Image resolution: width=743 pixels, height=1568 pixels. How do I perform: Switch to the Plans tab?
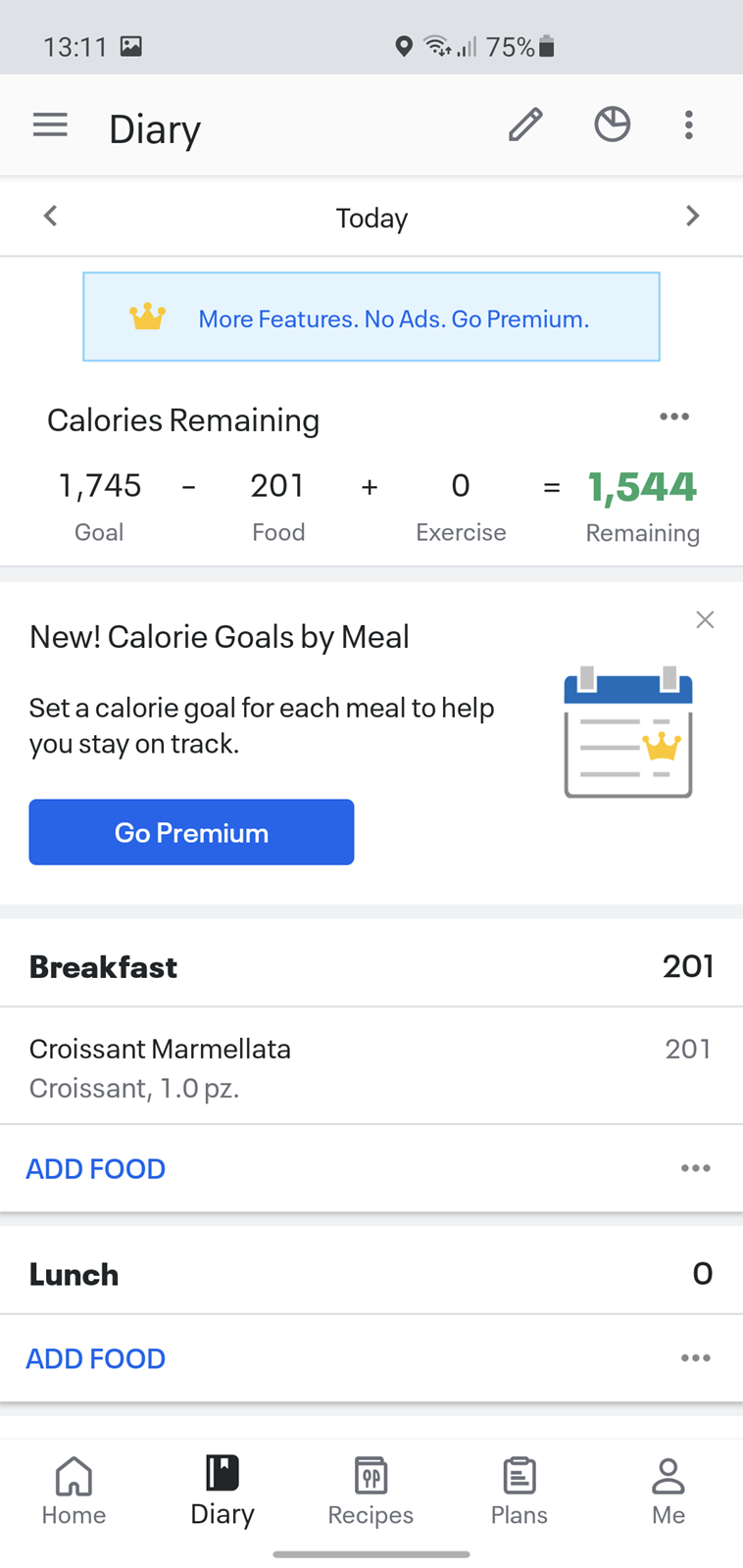click(x=520, y=1491)
